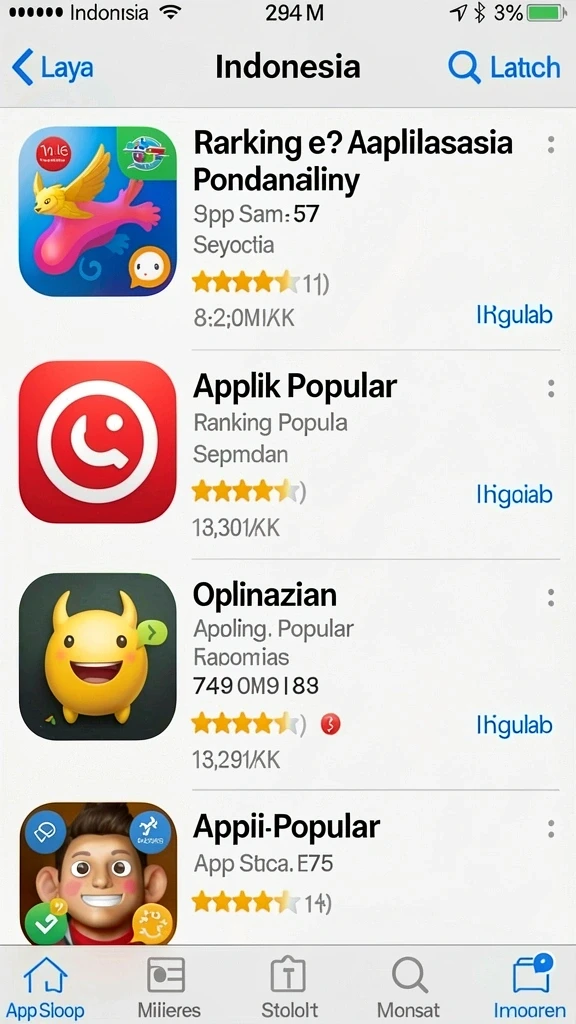Open overflow menu for Oplinazian
Screen dimensions: 576x1024
[551, 597]
